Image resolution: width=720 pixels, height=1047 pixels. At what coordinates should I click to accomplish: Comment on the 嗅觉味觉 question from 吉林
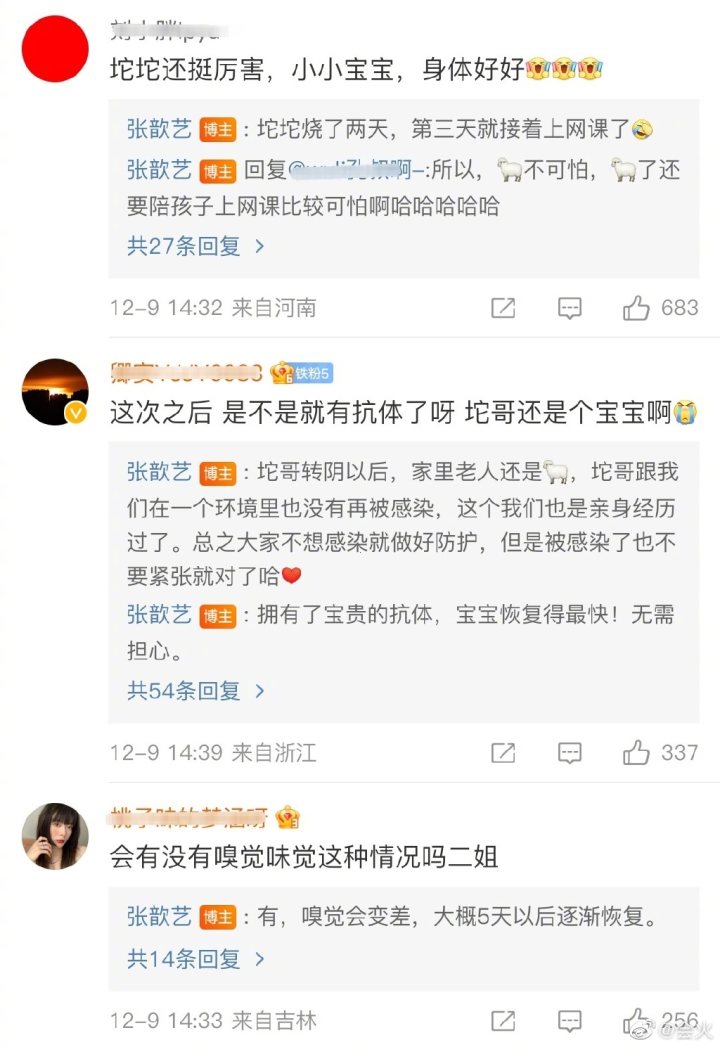569,1021
